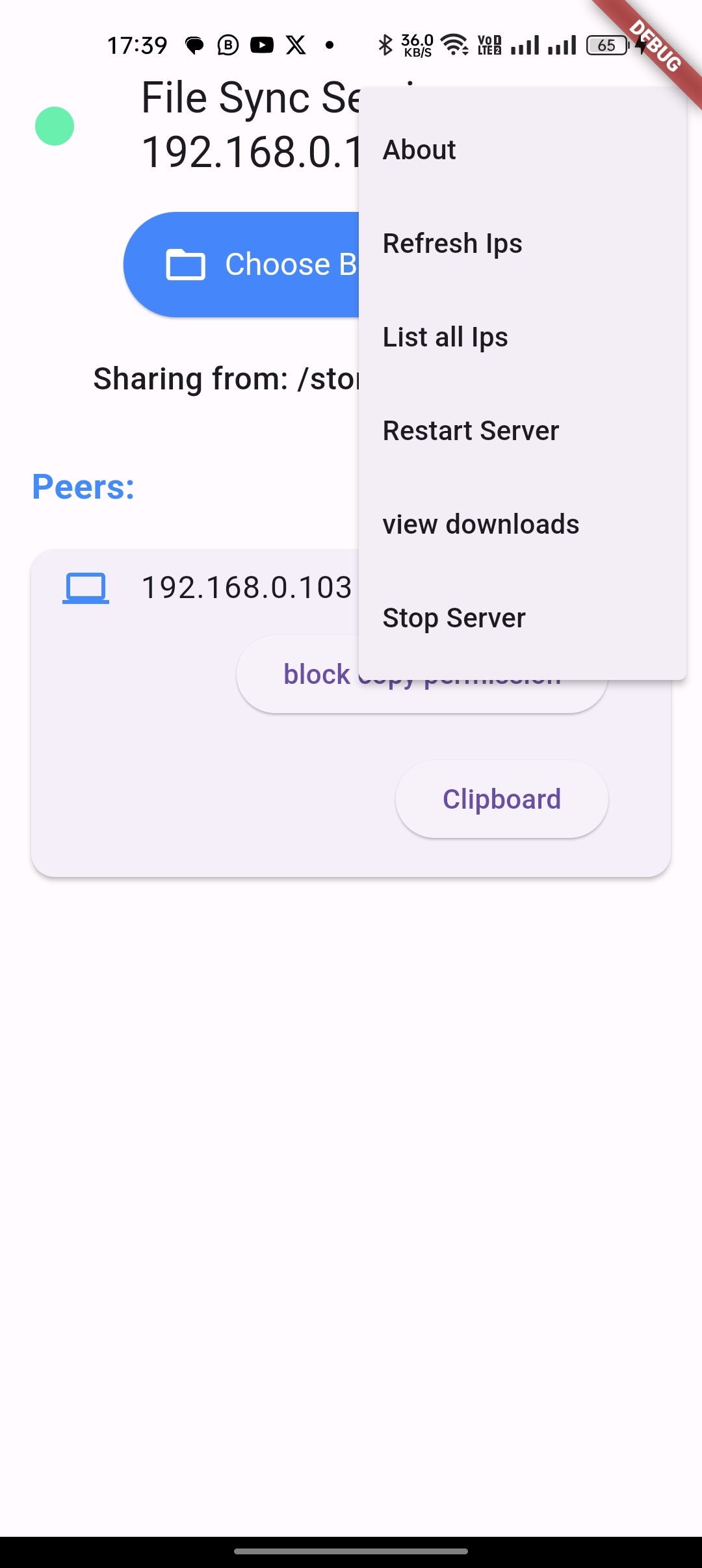Tap the Clipboard button
The height and width of the screenshot is (1568, 702).
pos(501,799)
